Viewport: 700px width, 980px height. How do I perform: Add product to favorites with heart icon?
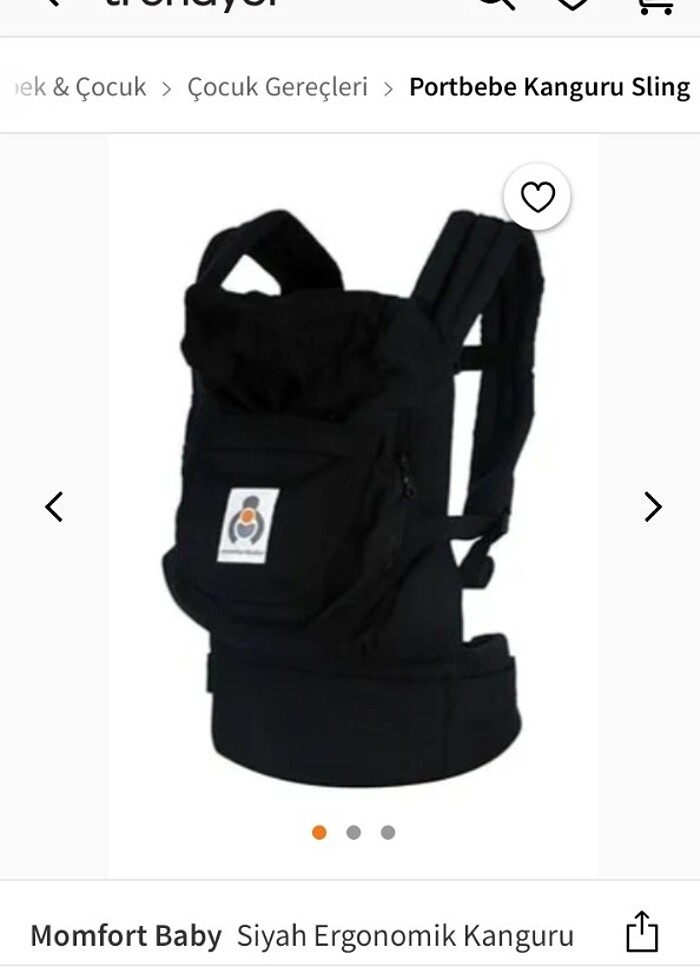click(537, 199)
